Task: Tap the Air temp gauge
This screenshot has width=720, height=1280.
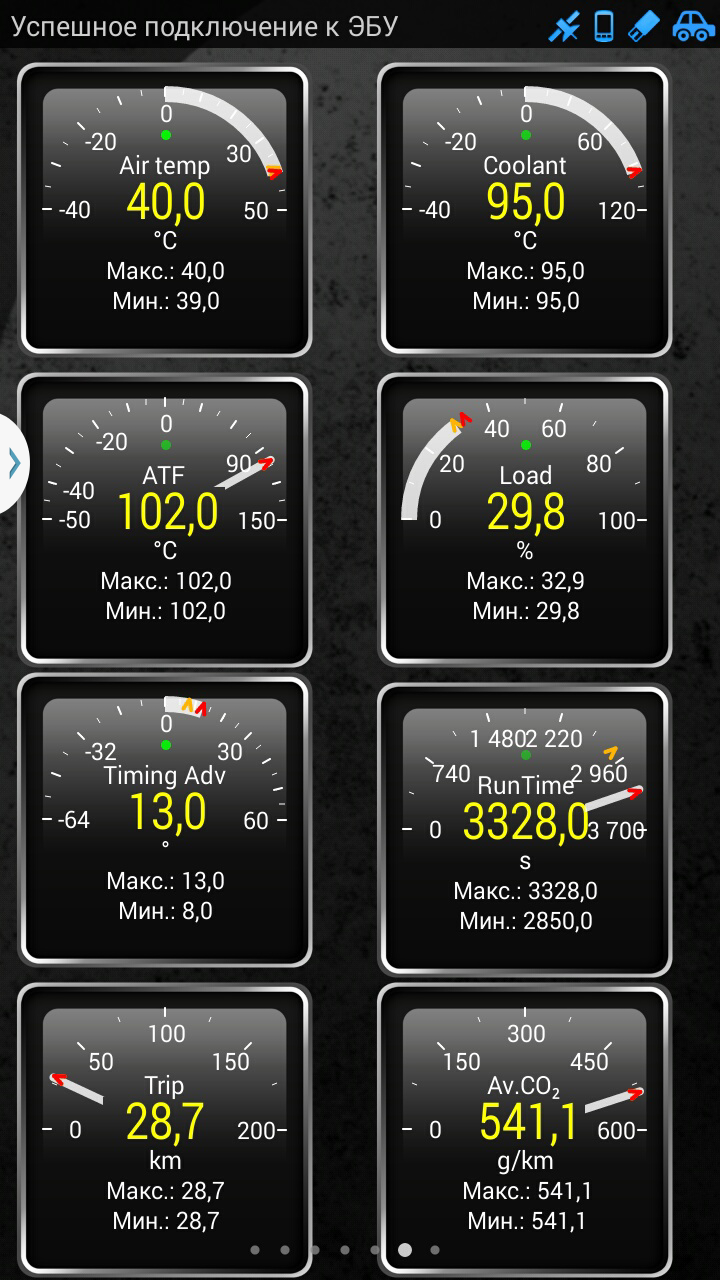Action: pyautogui.click(x=165, y=210)
